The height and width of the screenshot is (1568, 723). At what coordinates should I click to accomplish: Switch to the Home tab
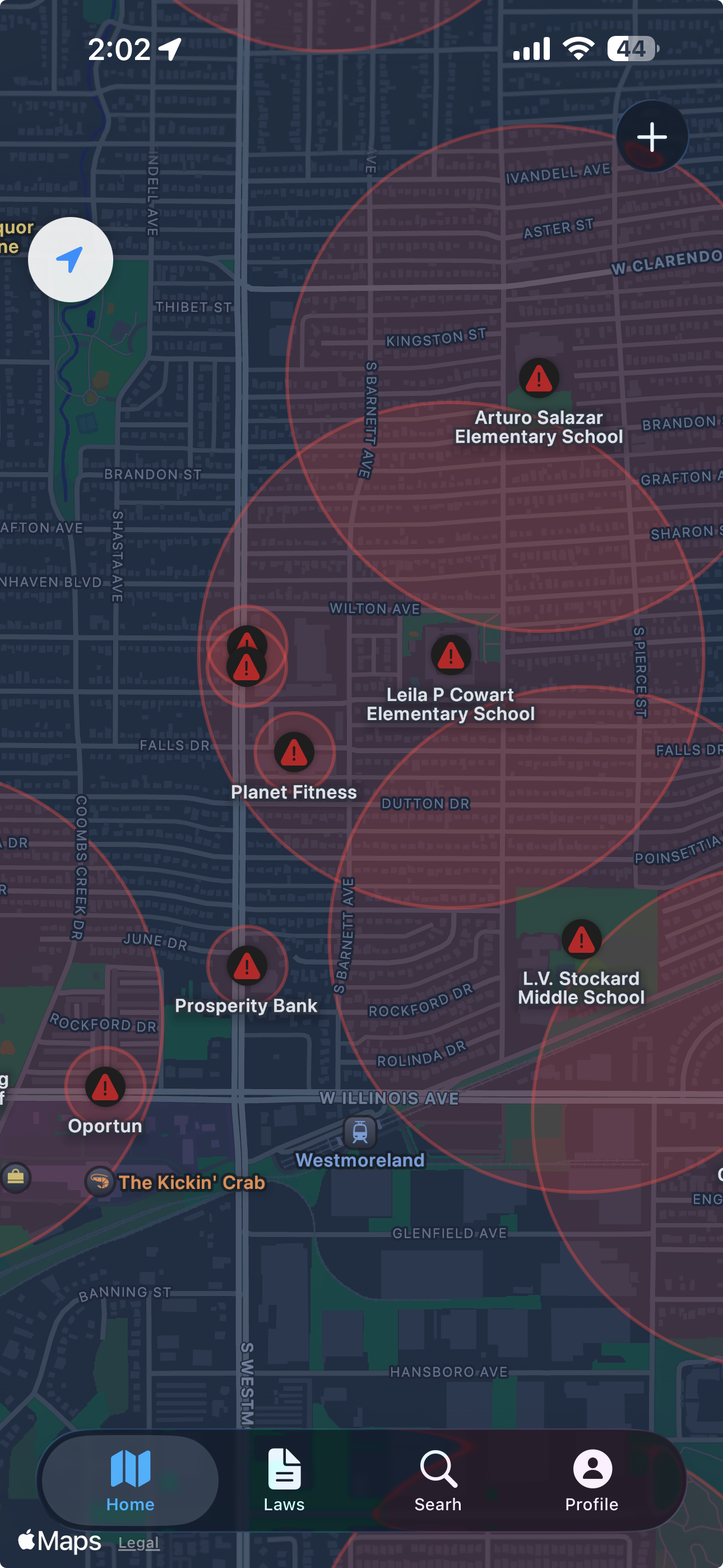click(130, 1481)
